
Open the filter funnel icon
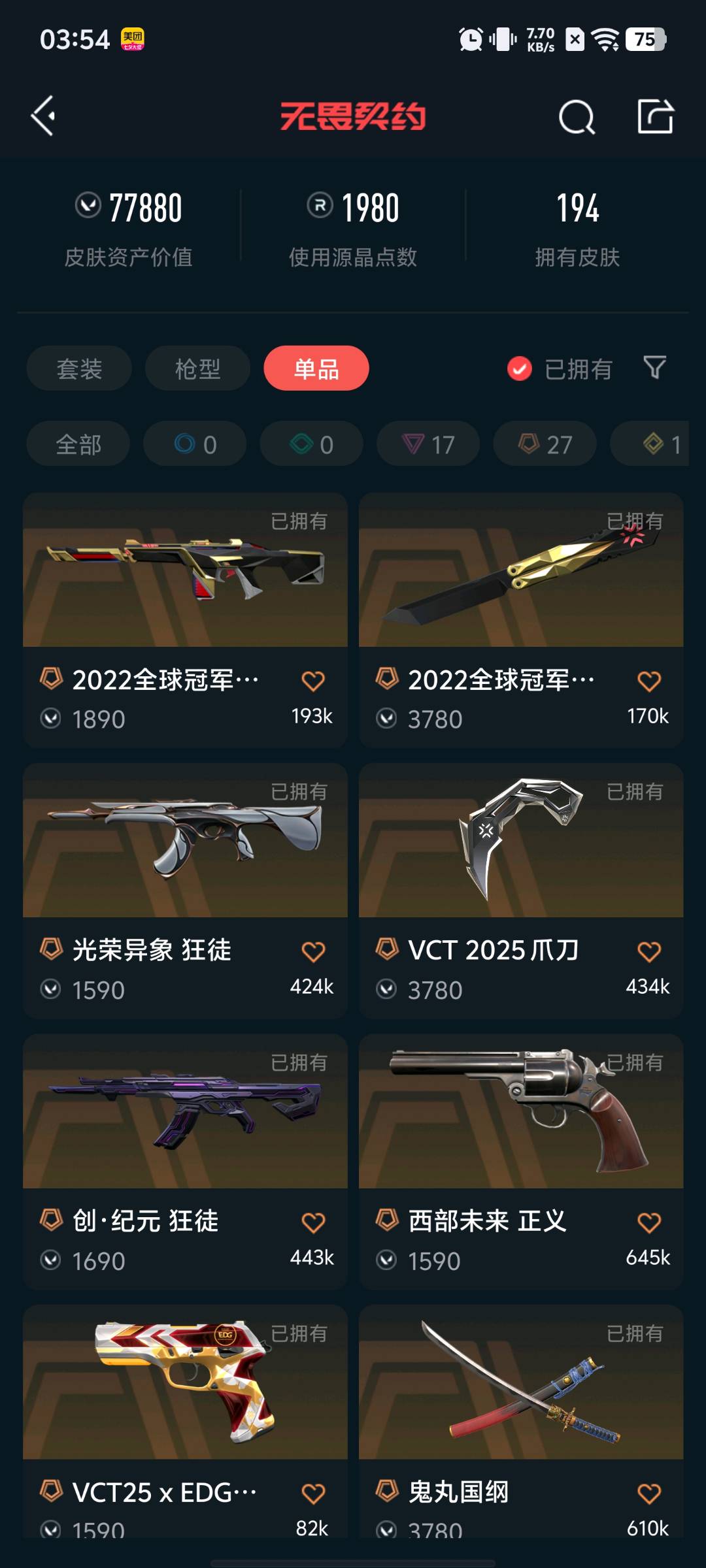pyautogui.click(x=654, y=368)
